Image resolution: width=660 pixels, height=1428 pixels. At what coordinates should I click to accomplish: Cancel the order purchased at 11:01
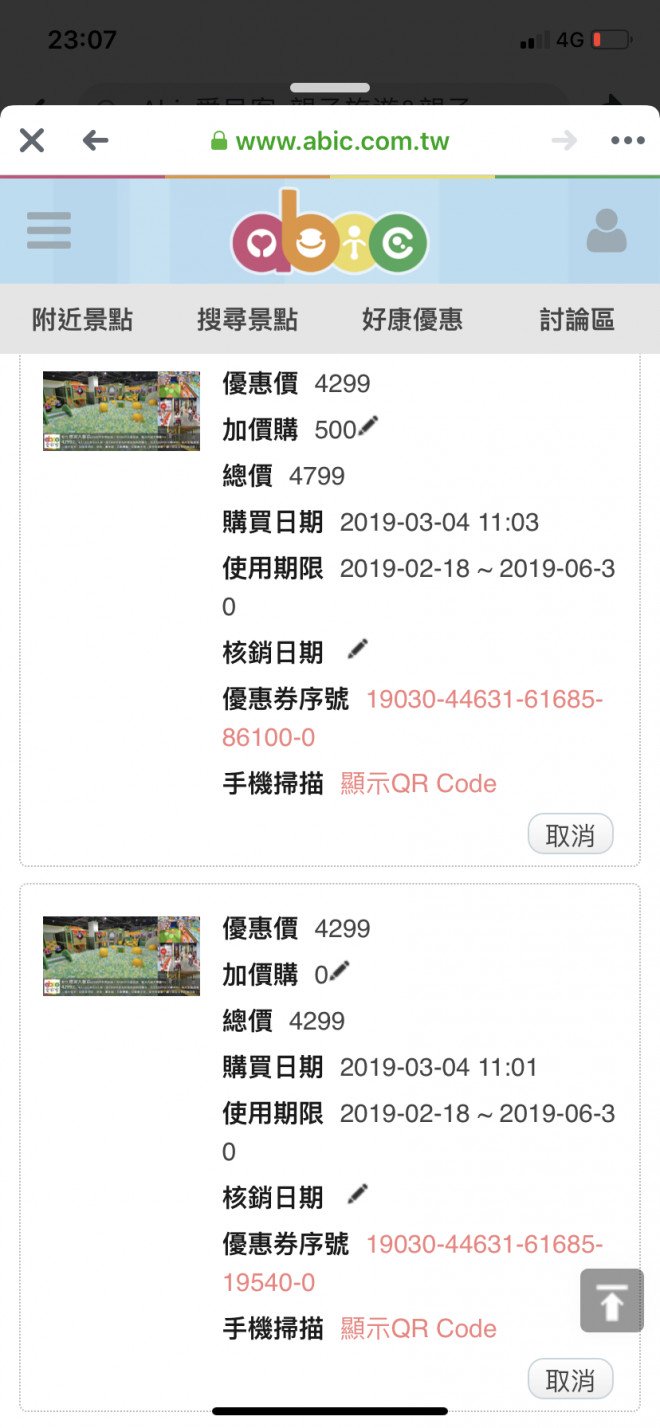570,1380
